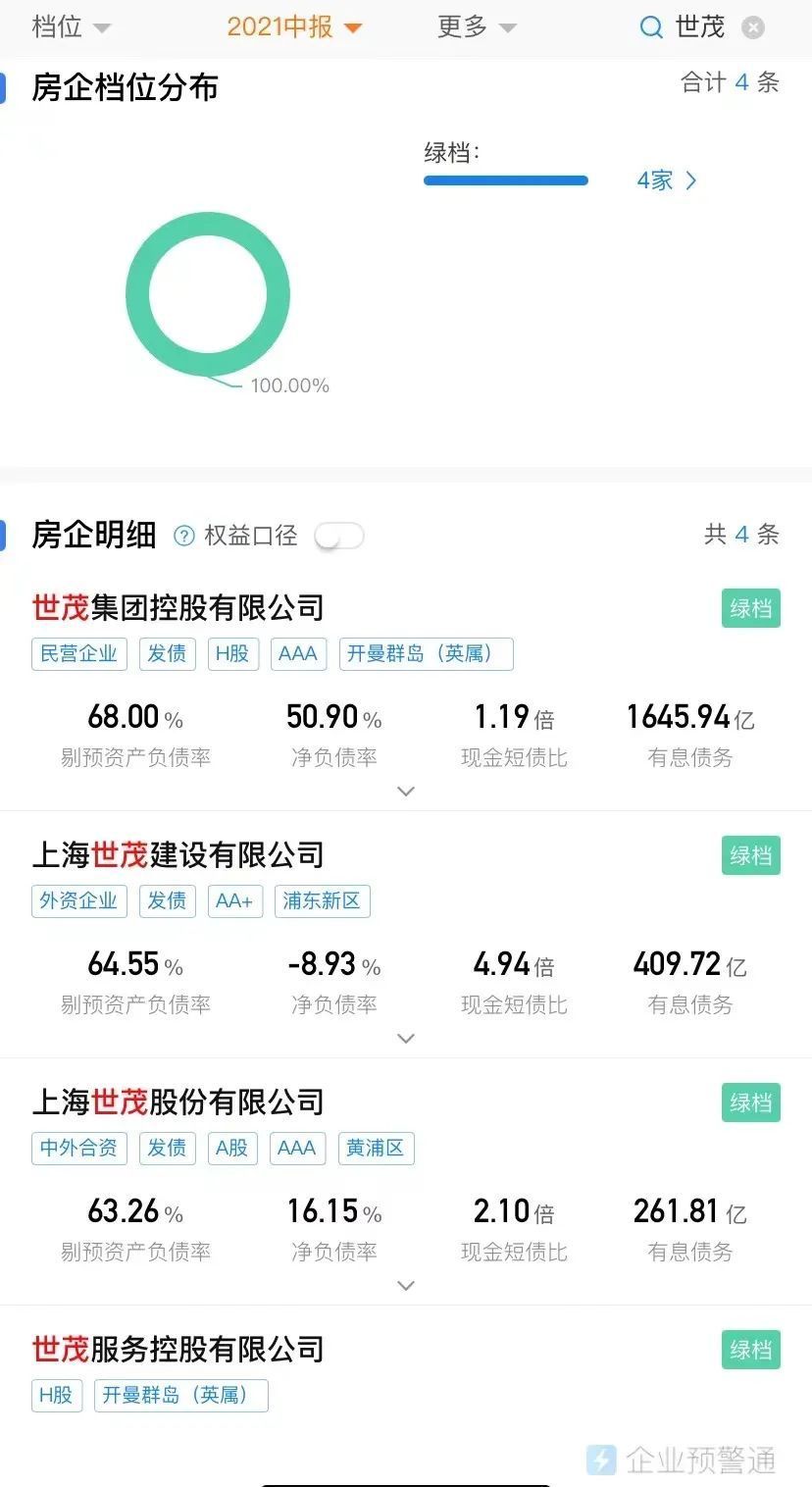This screenshot has height=1487, width=812.
Task: Clear the 世茂 search keyword
Action: pyautogui.click(x=752, y=26)
